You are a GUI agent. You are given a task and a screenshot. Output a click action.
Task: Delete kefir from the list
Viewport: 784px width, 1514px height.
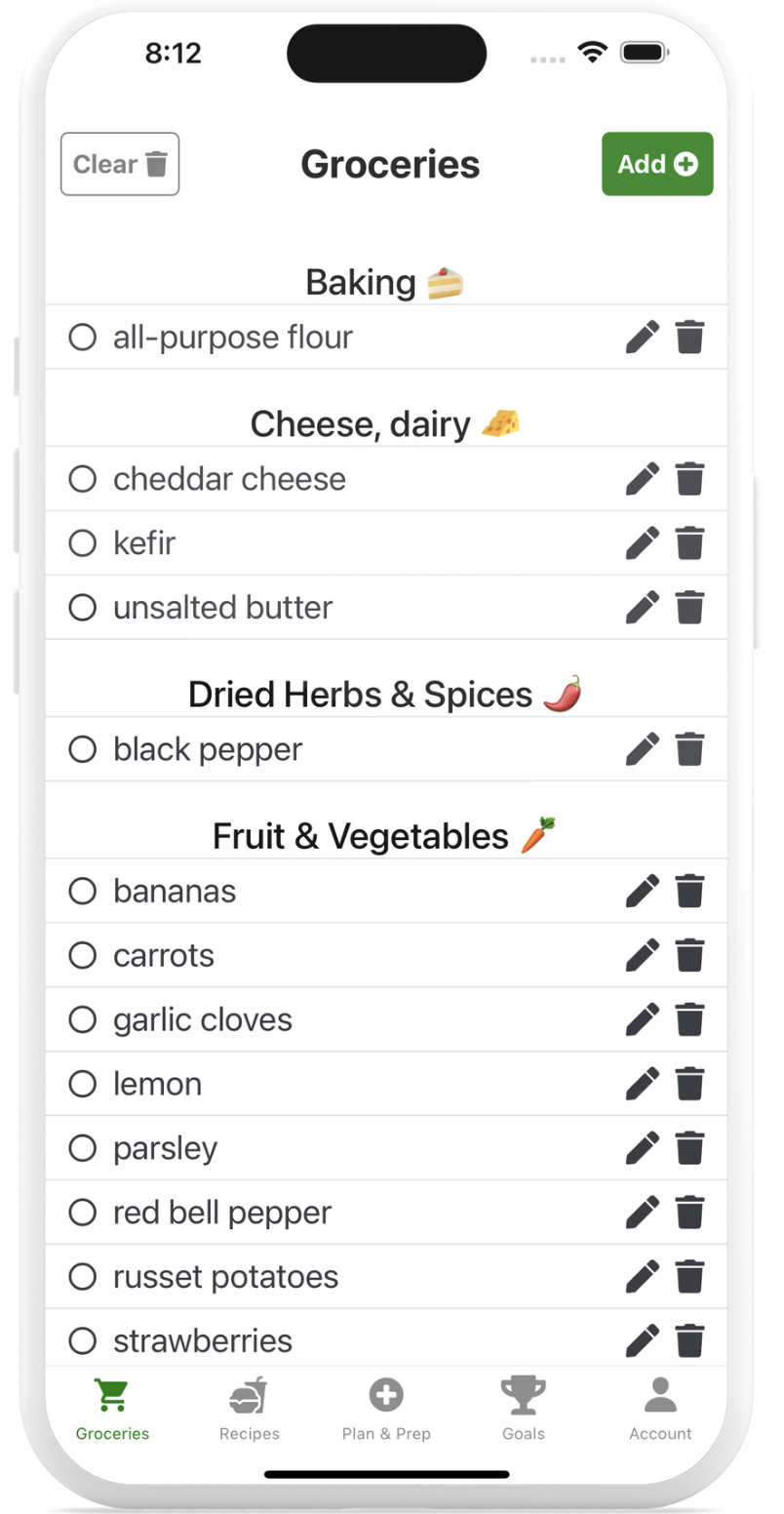click(690, 543)
